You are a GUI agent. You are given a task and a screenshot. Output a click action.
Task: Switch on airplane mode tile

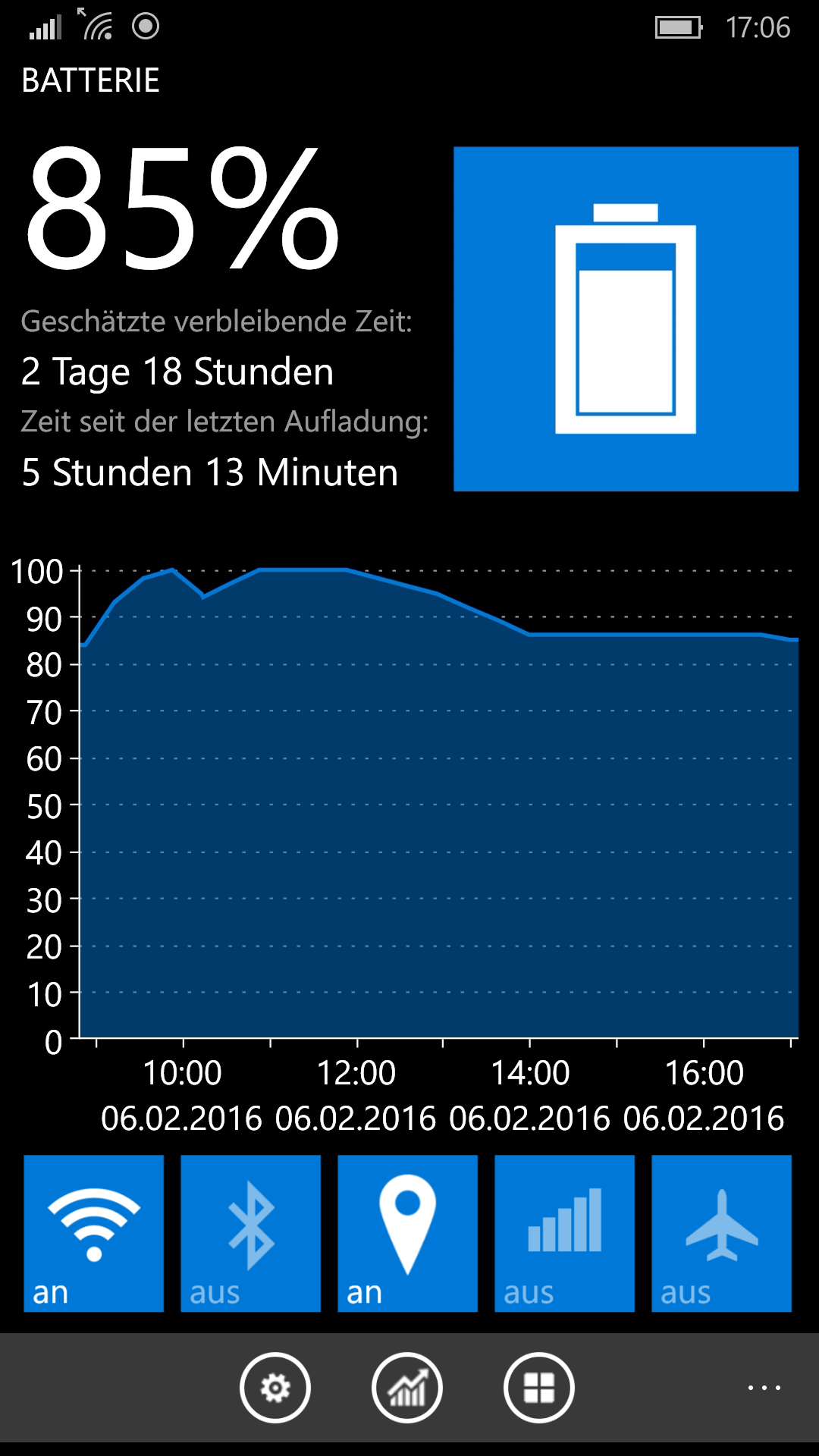tap(721, 1233)
